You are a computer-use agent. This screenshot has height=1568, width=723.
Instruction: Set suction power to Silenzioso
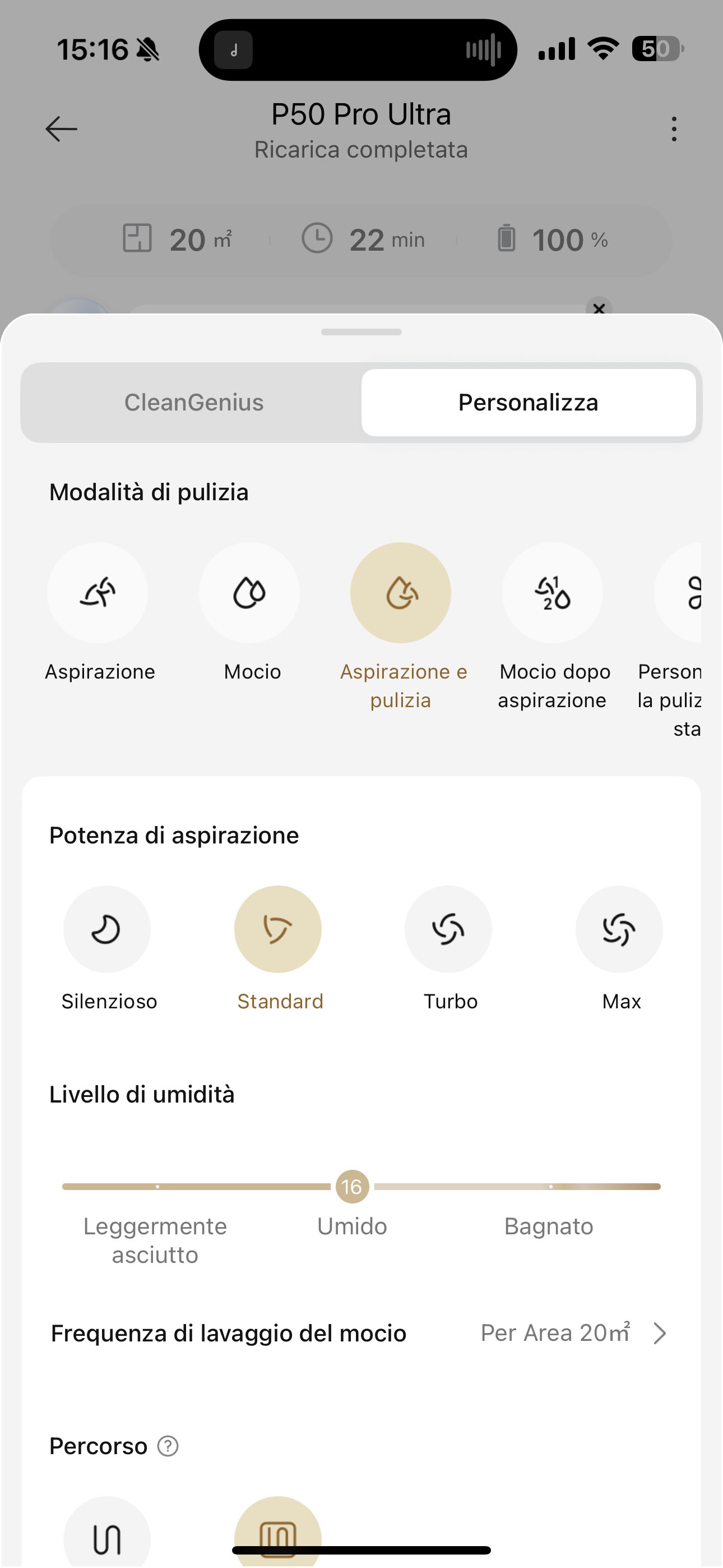(x=107, y=929)
